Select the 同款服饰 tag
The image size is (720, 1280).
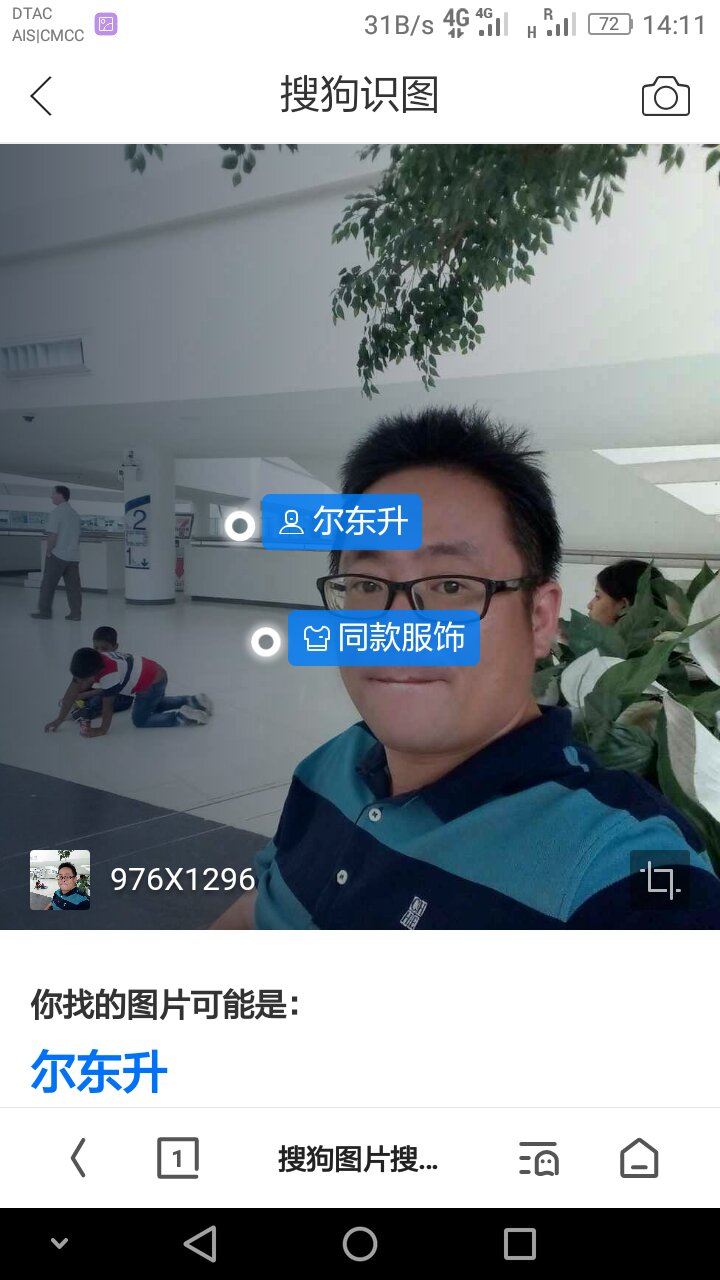[x=384, y=638]
